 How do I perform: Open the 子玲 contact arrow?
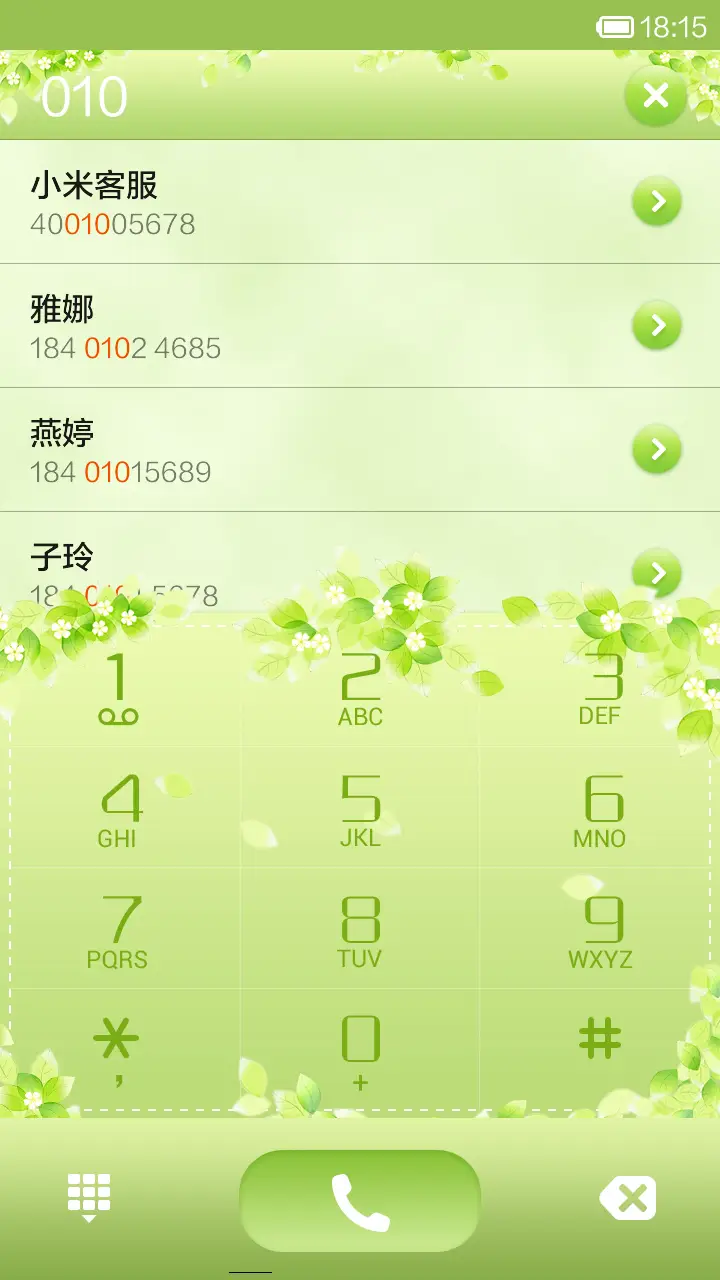click(x=657, y=572)
